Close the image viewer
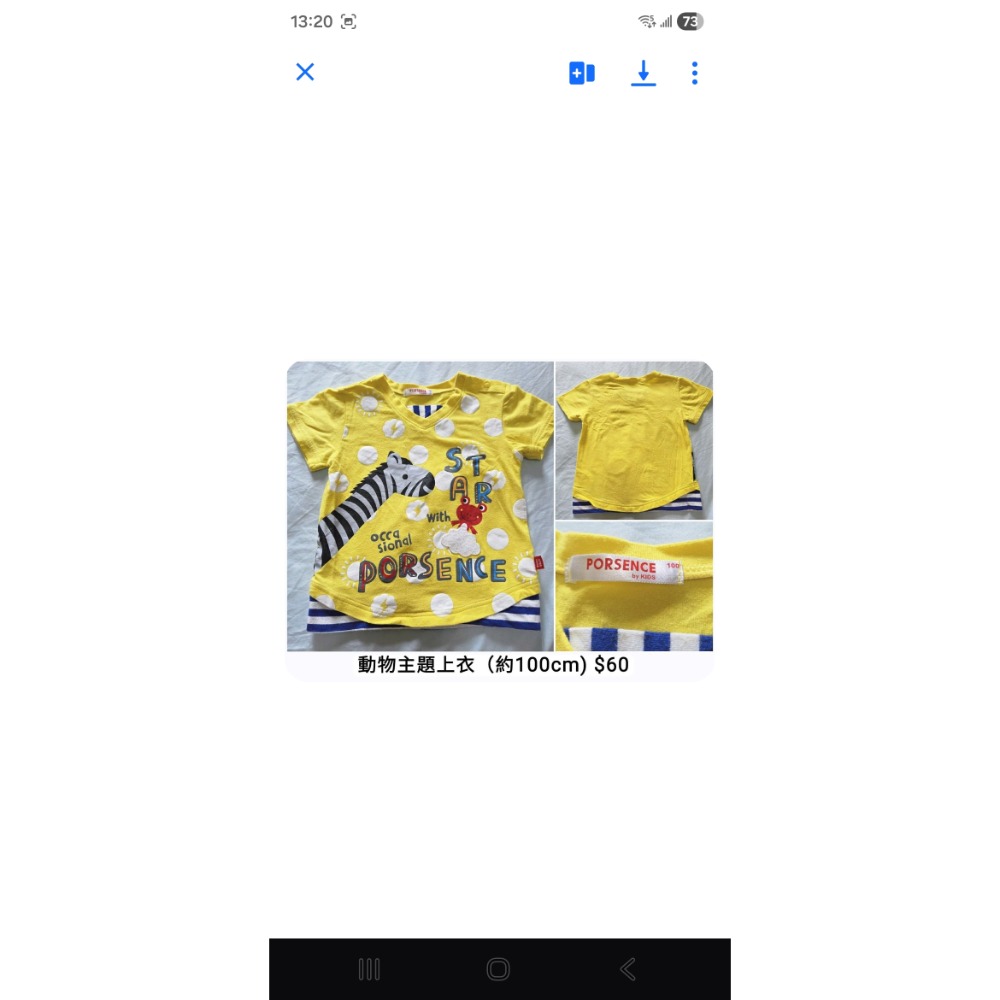The width and height of the screenshot is (1000, 1000). coord(305,72)
